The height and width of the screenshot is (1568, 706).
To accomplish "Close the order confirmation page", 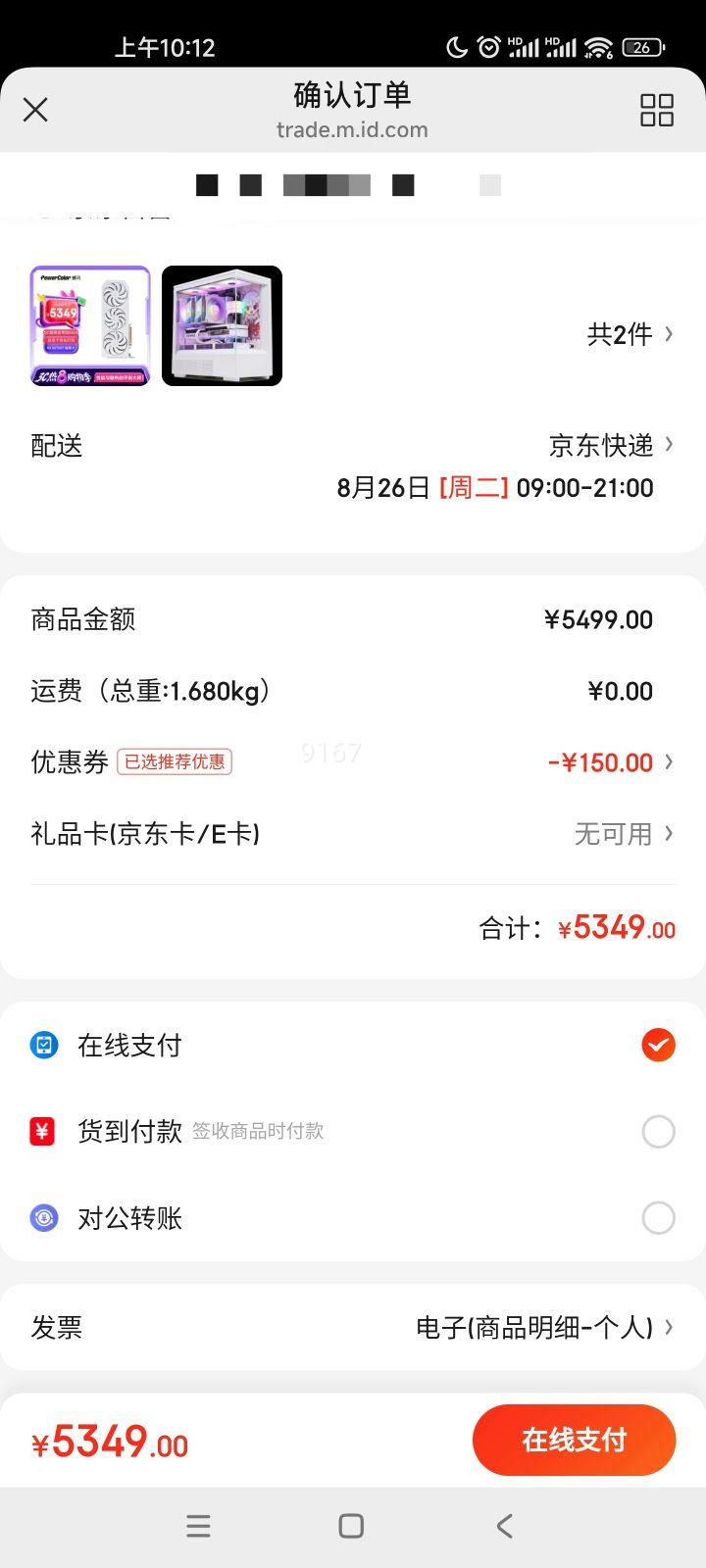I will pos(35,110).
